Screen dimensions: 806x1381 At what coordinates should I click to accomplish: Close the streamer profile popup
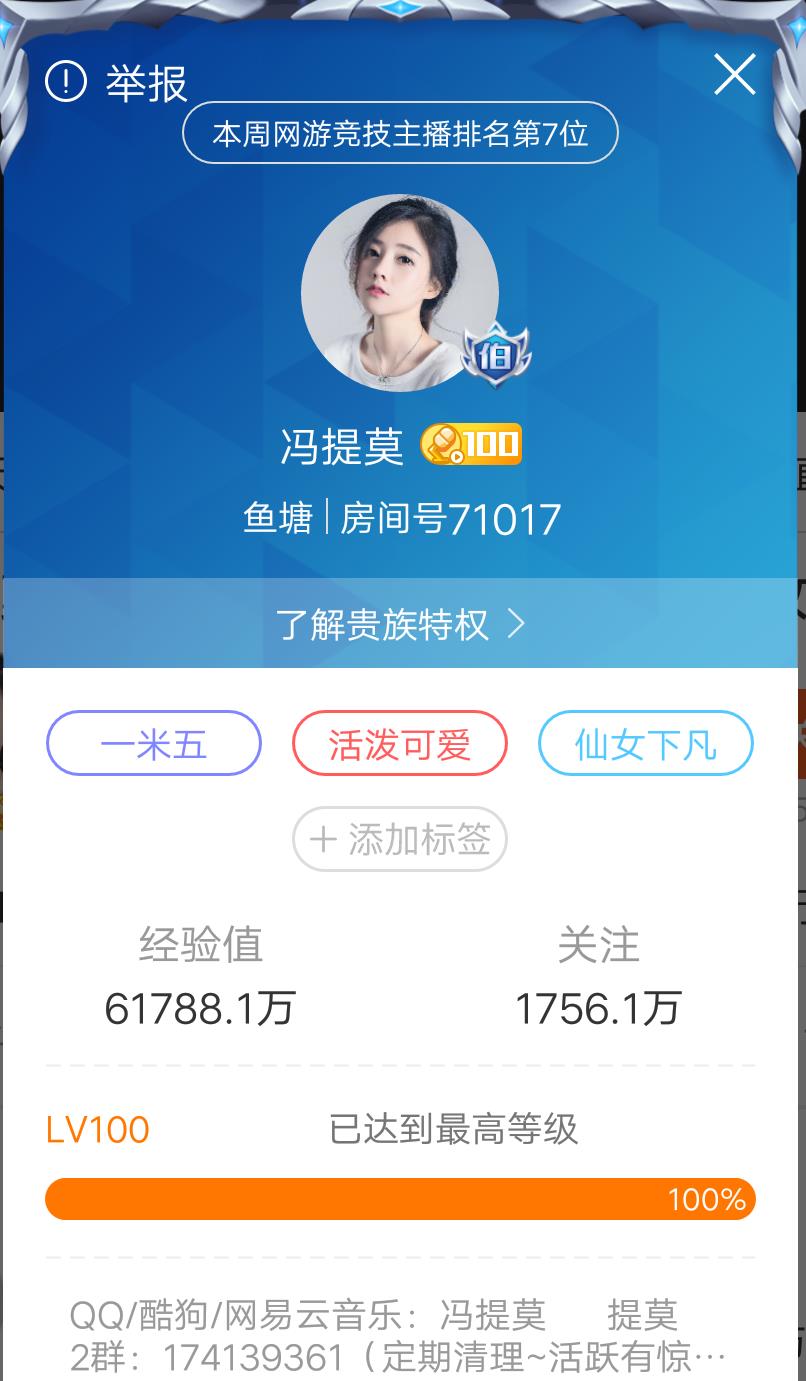point(734,75)
